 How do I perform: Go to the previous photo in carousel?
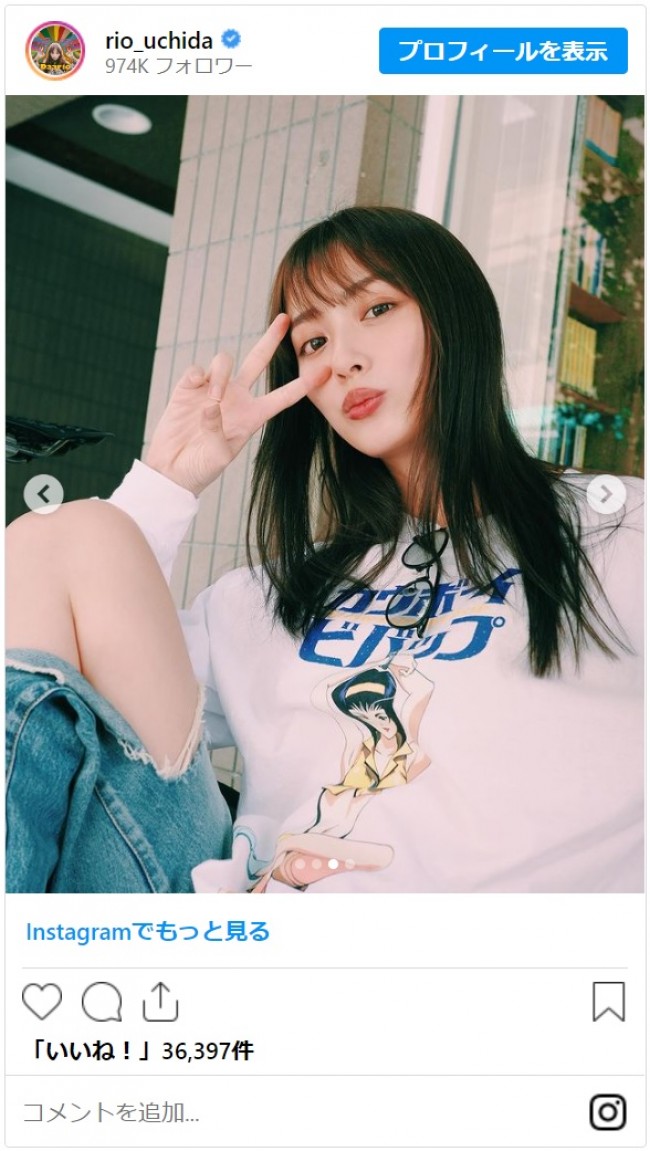43,494
